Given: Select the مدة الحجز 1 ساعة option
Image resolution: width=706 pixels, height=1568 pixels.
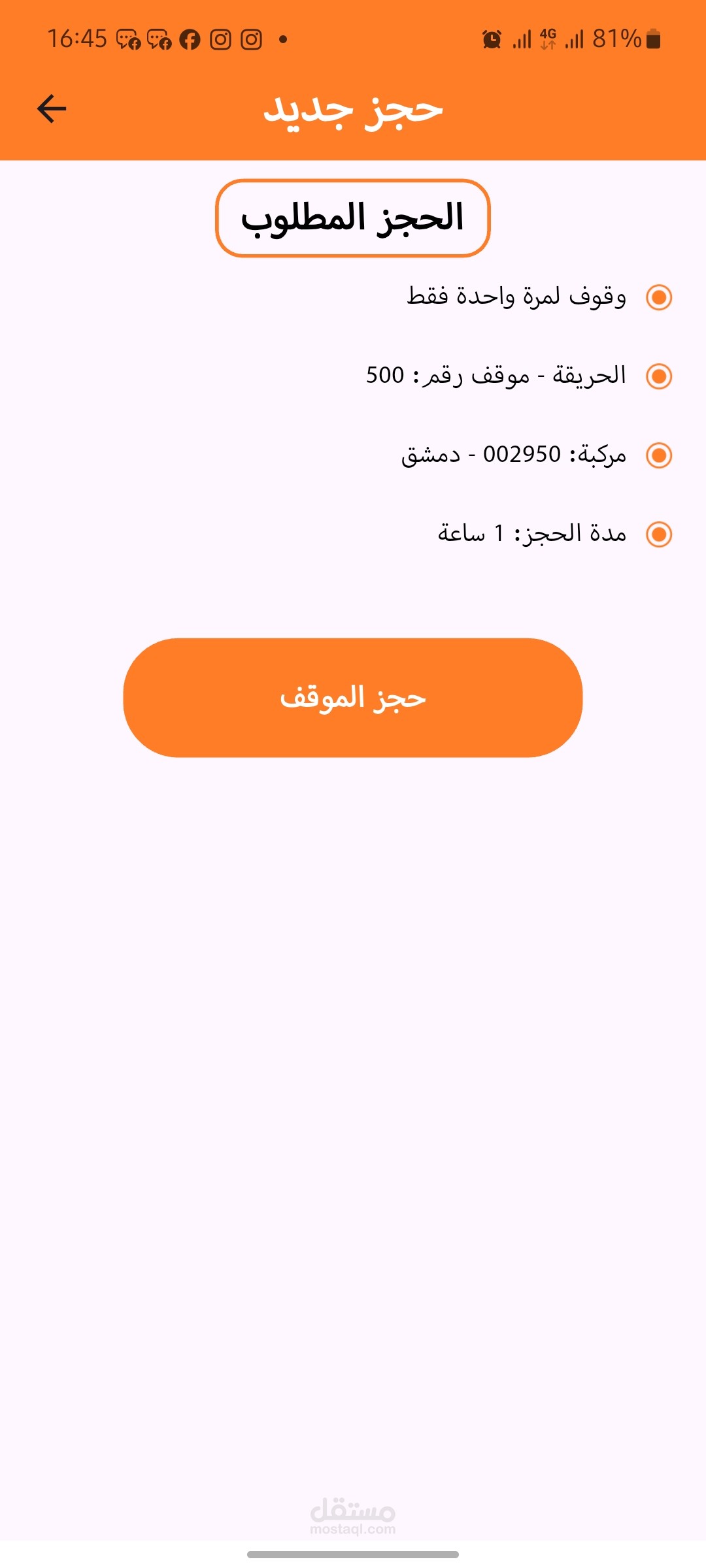Looking at the screenshot, I should tap(659, 534).
